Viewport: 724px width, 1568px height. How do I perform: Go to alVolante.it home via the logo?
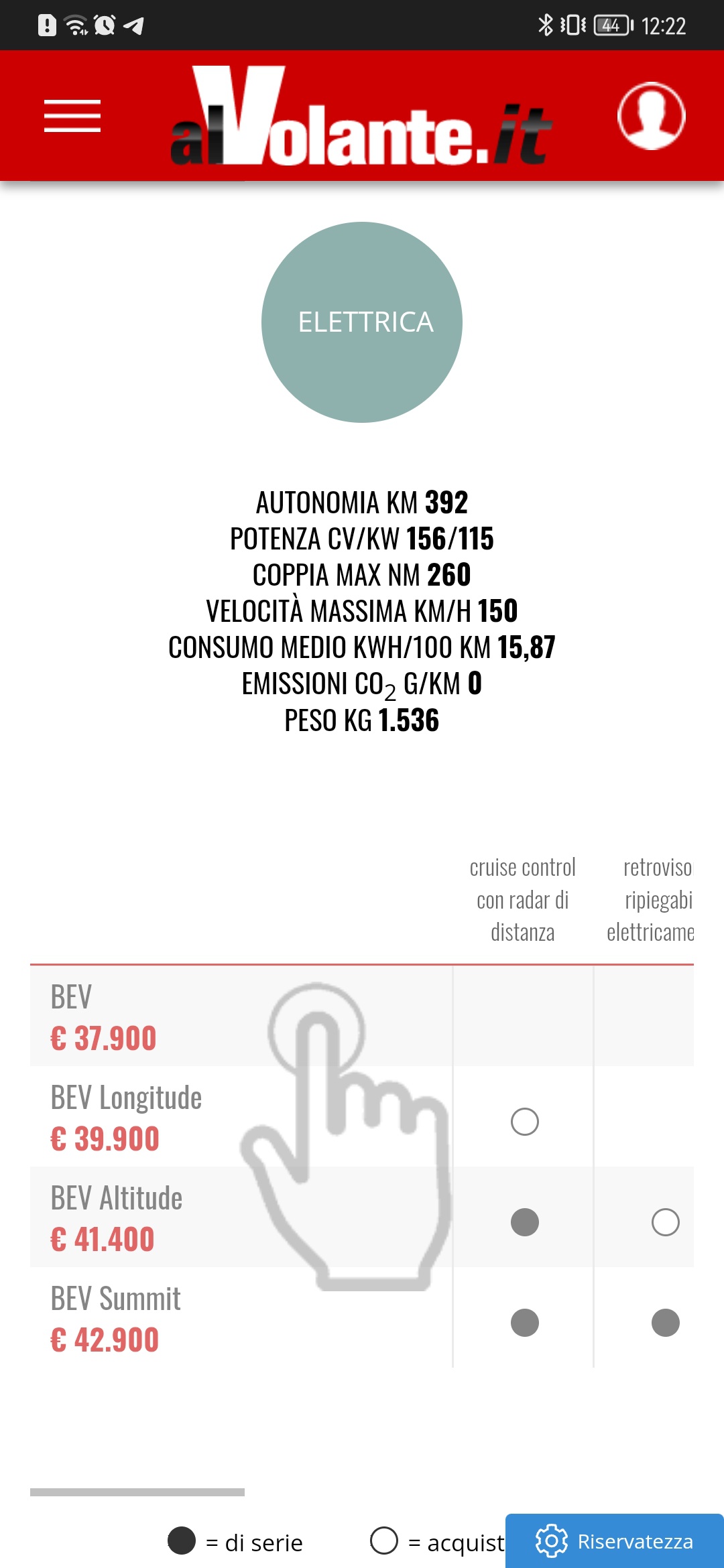click(361, 116)
